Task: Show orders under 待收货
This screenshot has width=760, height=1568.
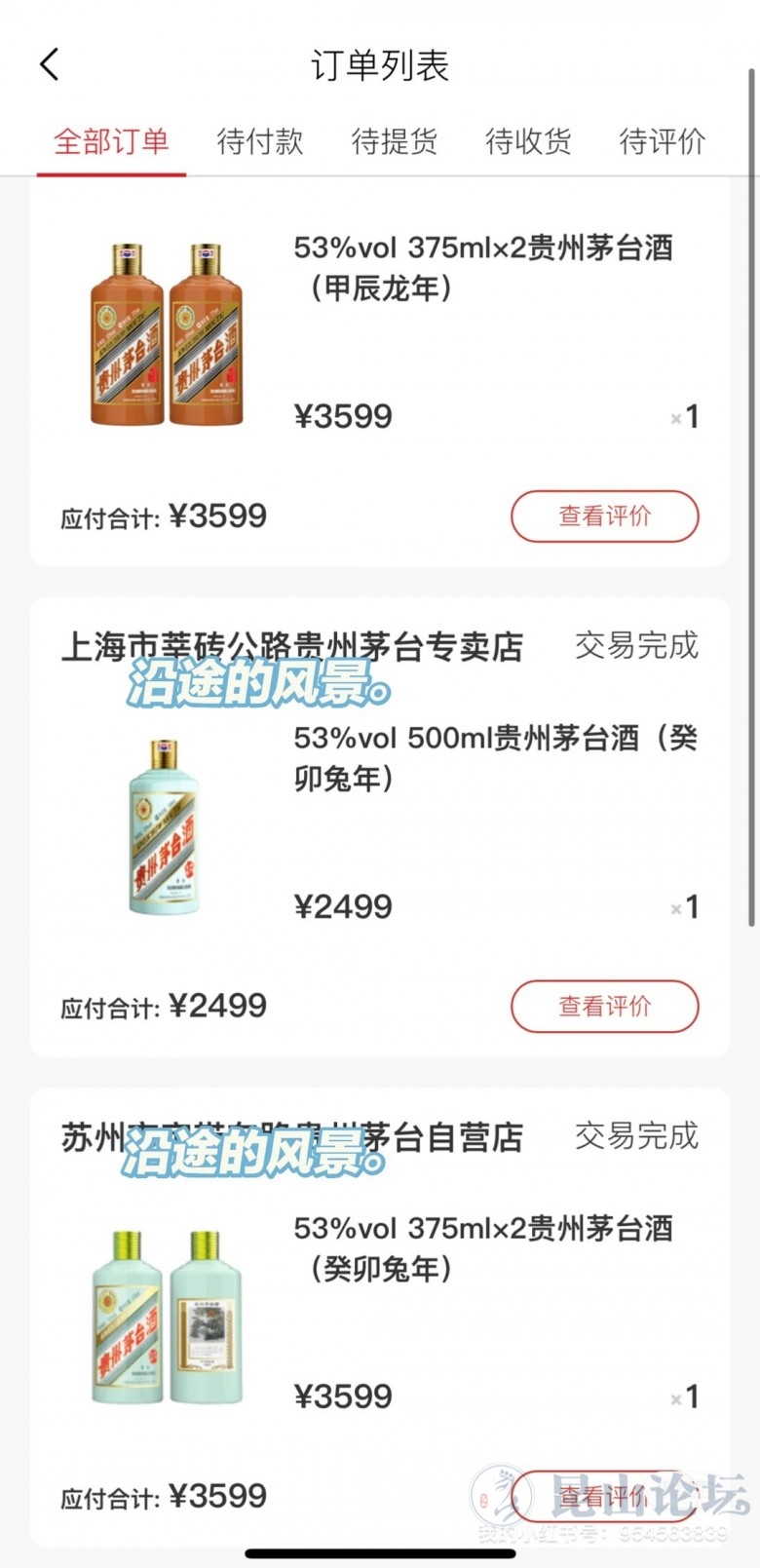Action: (528, 141)
